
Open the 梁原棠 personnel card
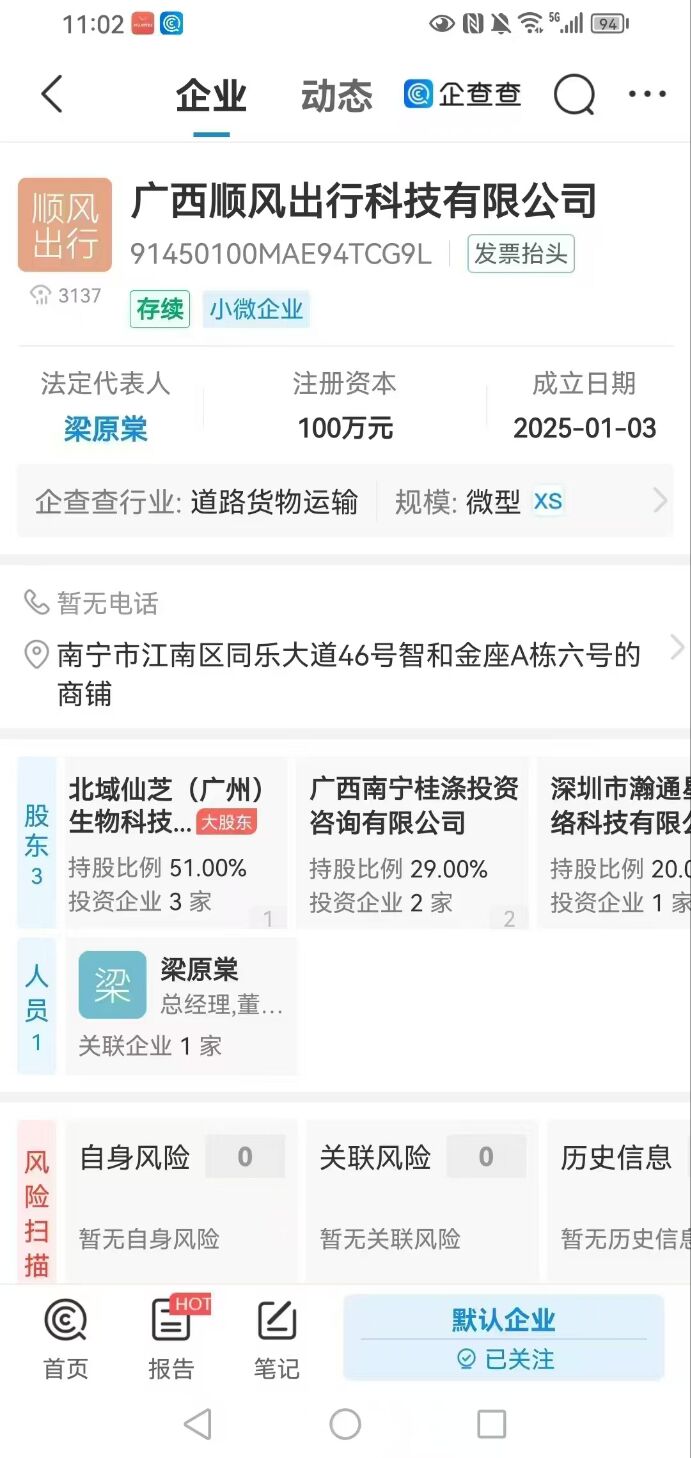182,1005
